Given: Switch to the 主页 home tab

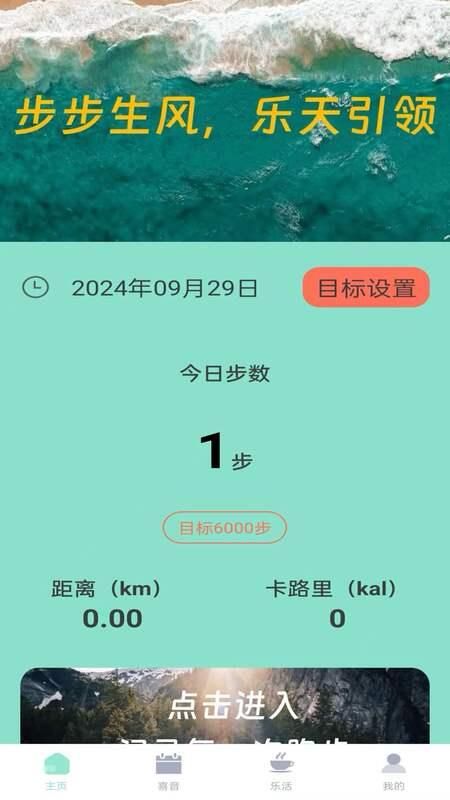Looking at the screenshot, I should coord(56,772).
